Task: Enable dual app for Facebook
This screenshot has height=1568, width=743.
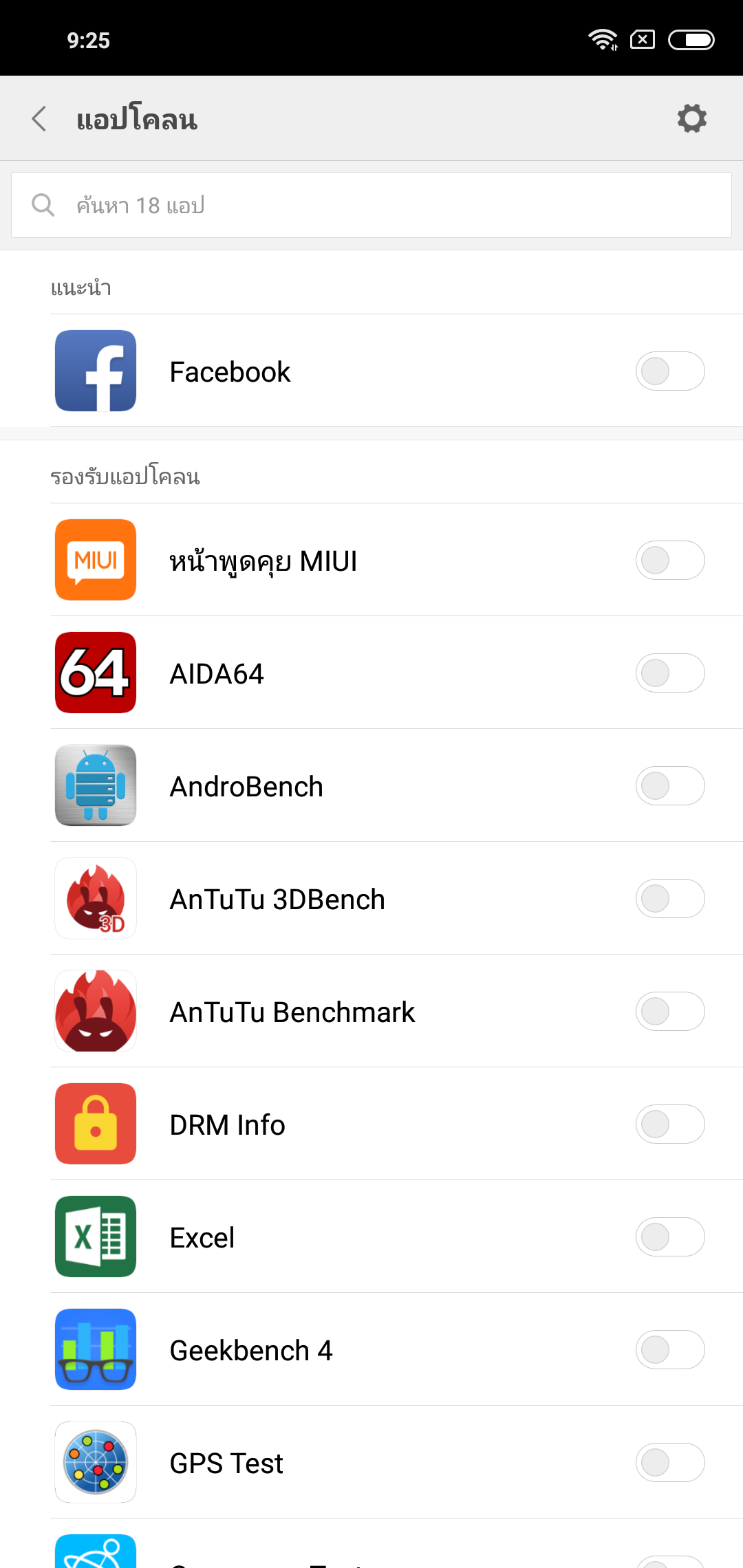Action: (x=669, y=371)
